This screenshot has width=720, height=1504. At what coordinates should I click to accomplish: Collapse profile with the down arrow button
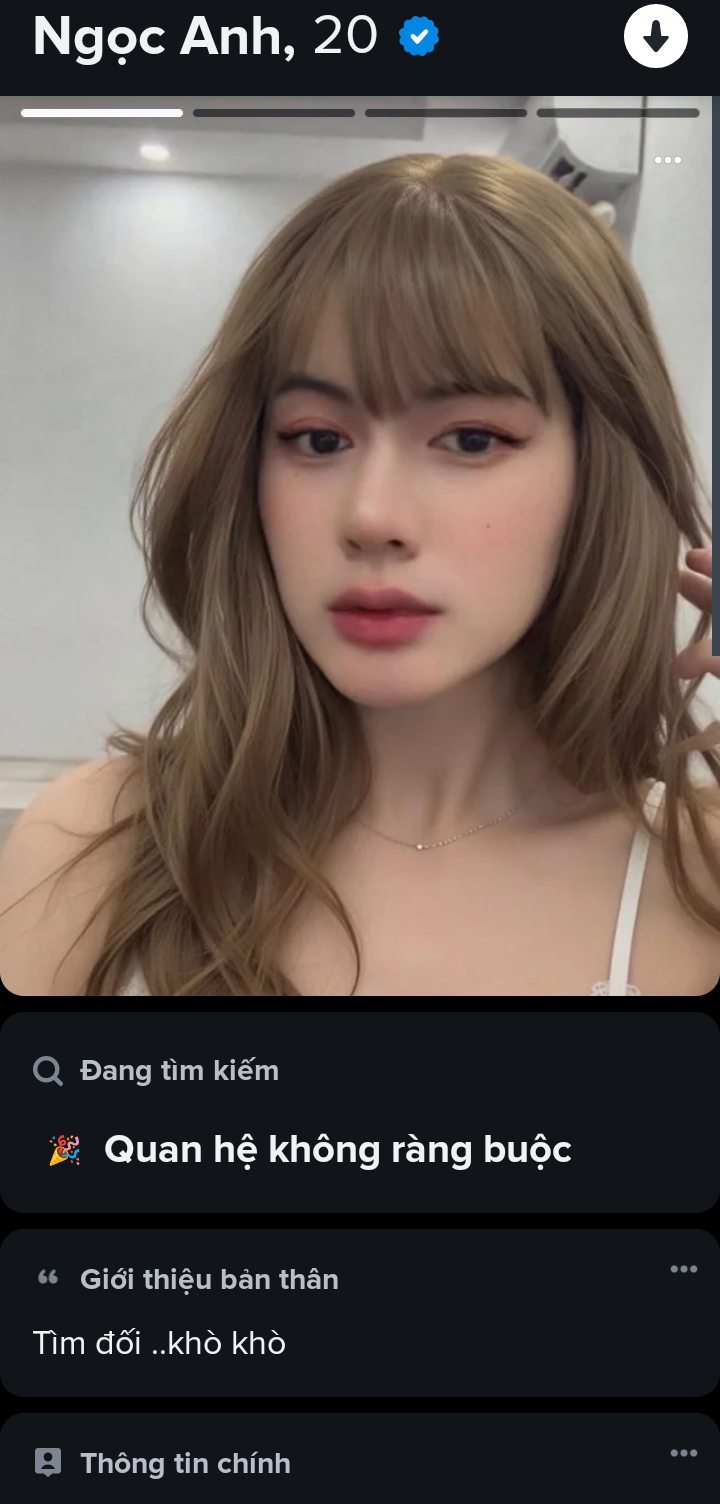(x=655, y=37)
